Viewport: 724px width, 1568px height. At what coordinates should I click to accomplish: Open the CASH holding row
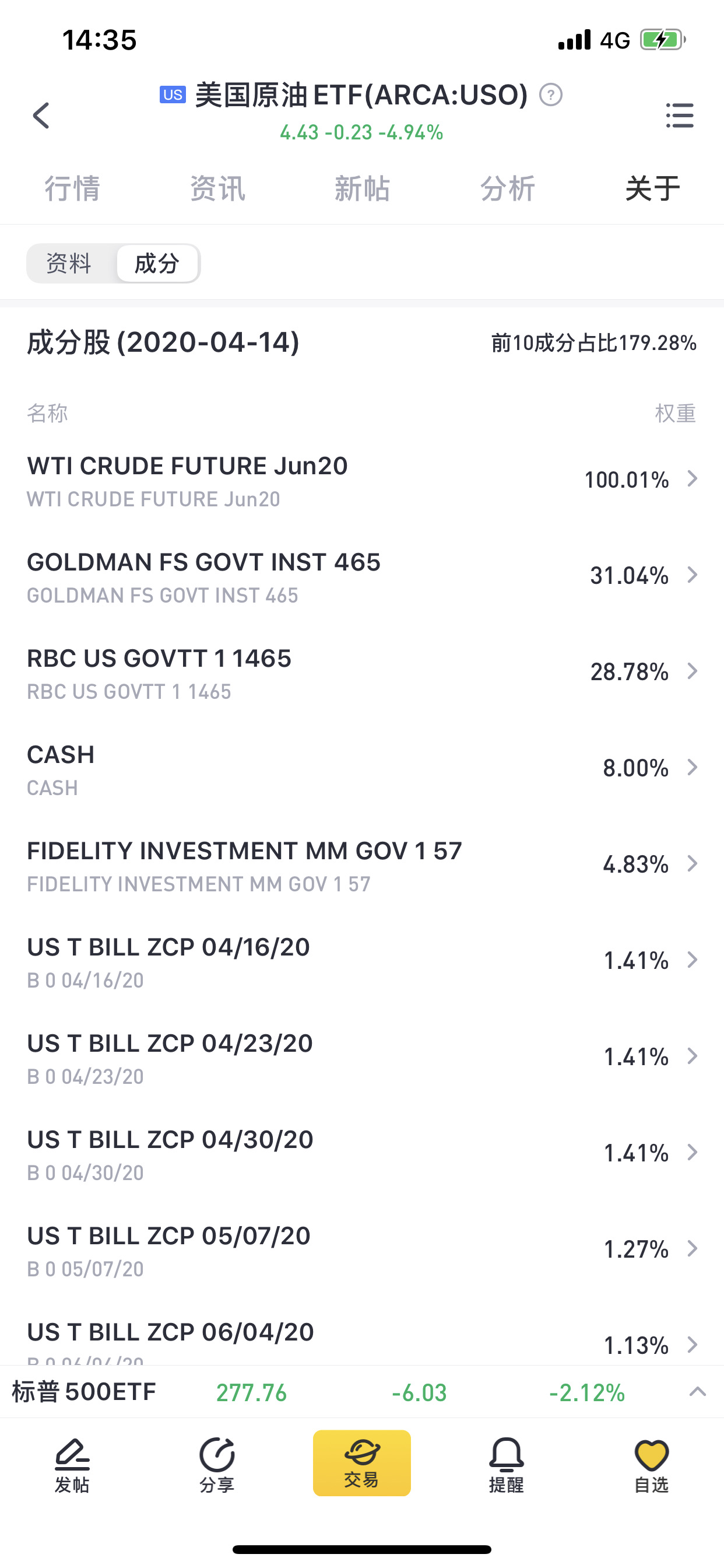[x=362, y=769]
